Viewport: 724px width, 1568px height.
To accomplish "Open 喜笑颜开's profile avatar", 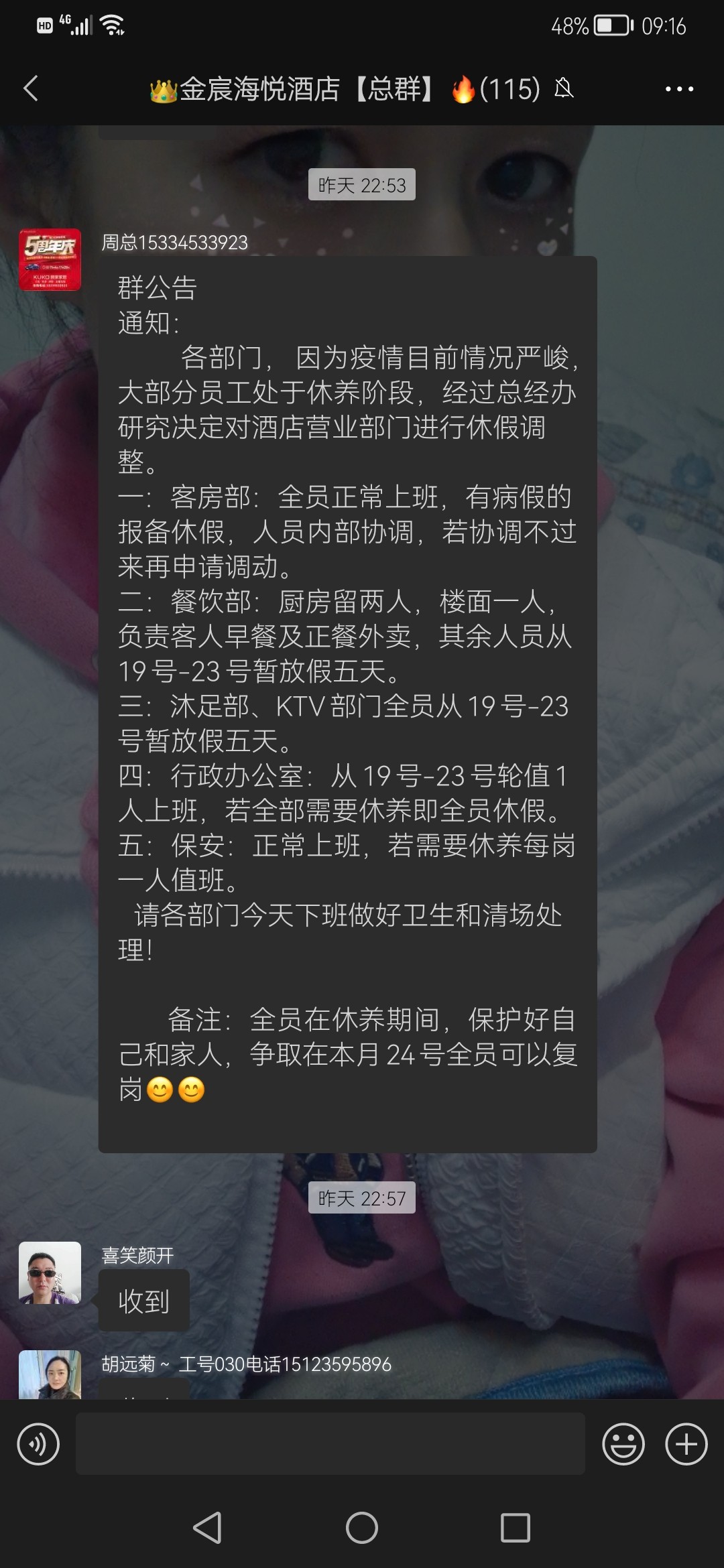I will click(x=50, y=1272).
